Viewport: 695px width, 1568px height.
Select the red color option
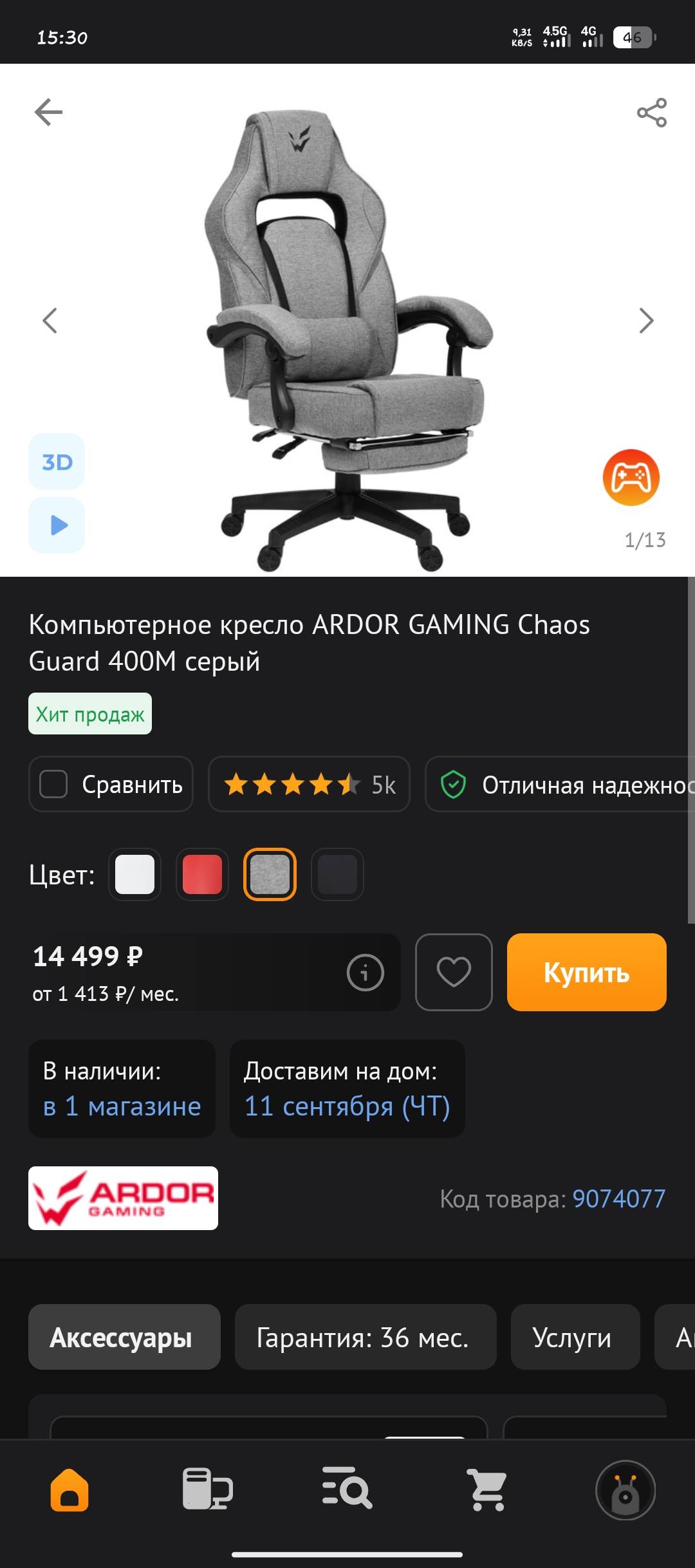(x=202, y=874)
